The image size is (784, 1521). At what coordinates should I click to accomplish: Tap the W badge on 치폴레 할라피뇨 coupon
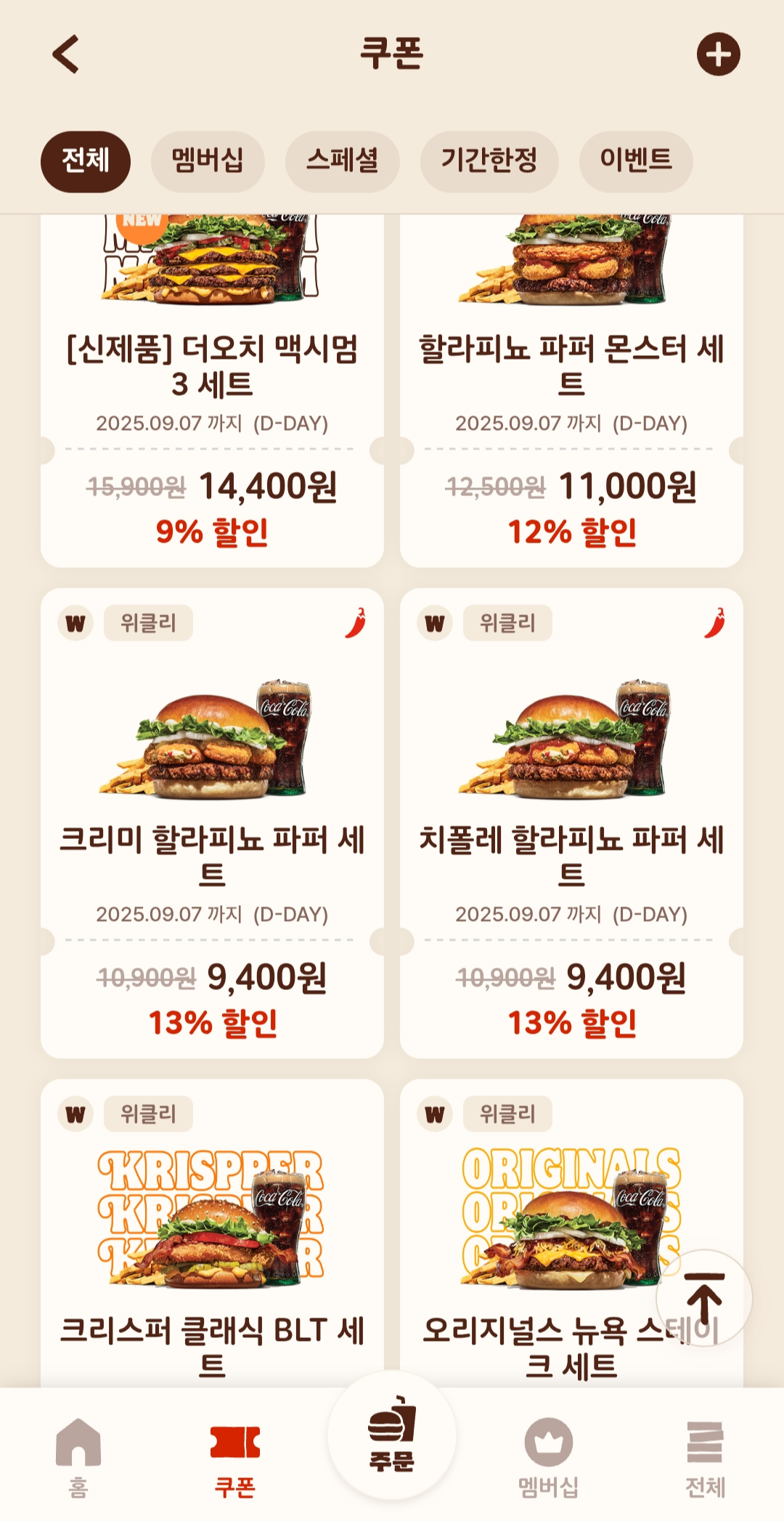[x=435, y=622]
